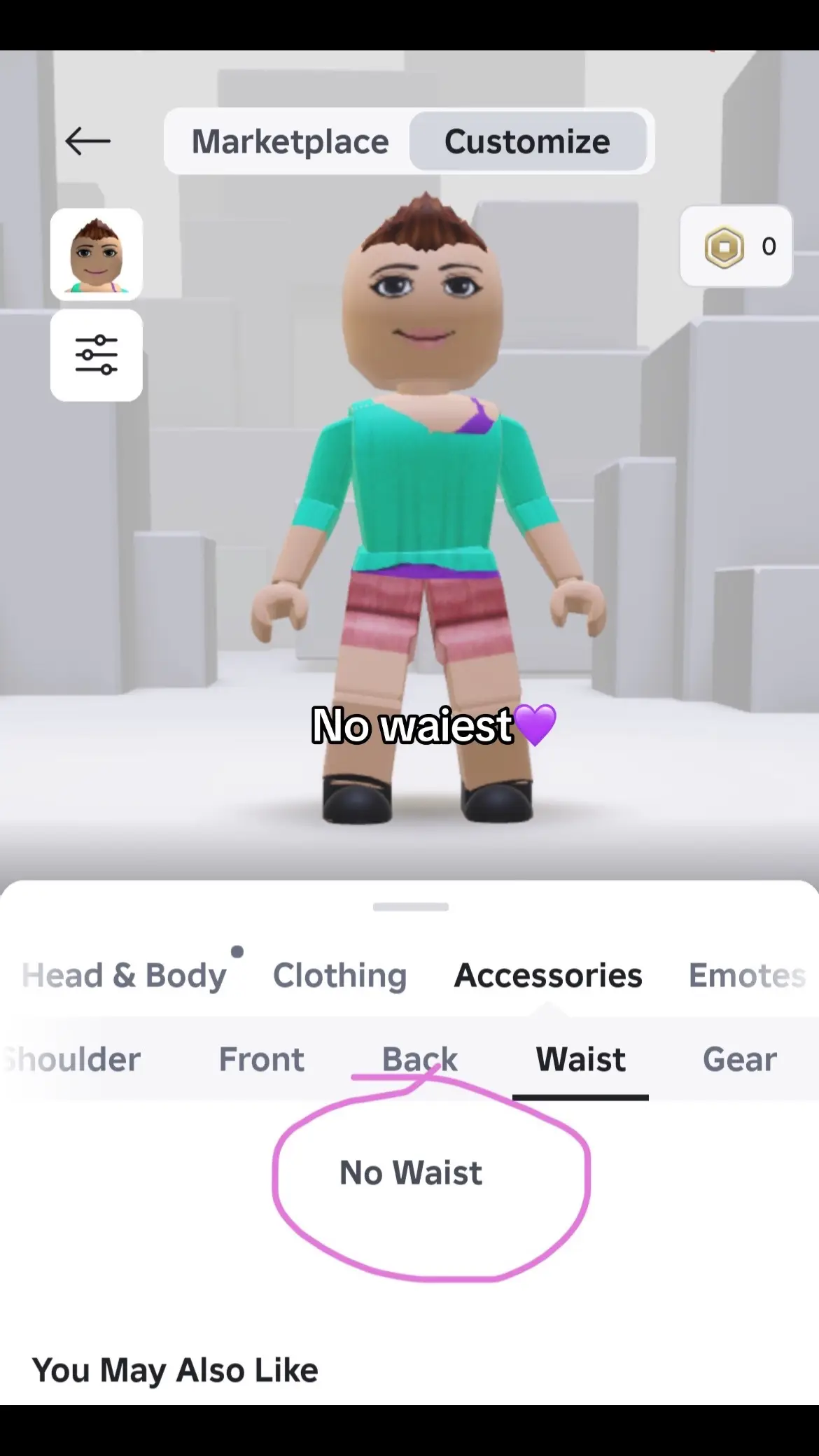Show Shoulder accessories
The width and height of the screenshot is (819, 1456).
click(x=73, y=1059)
